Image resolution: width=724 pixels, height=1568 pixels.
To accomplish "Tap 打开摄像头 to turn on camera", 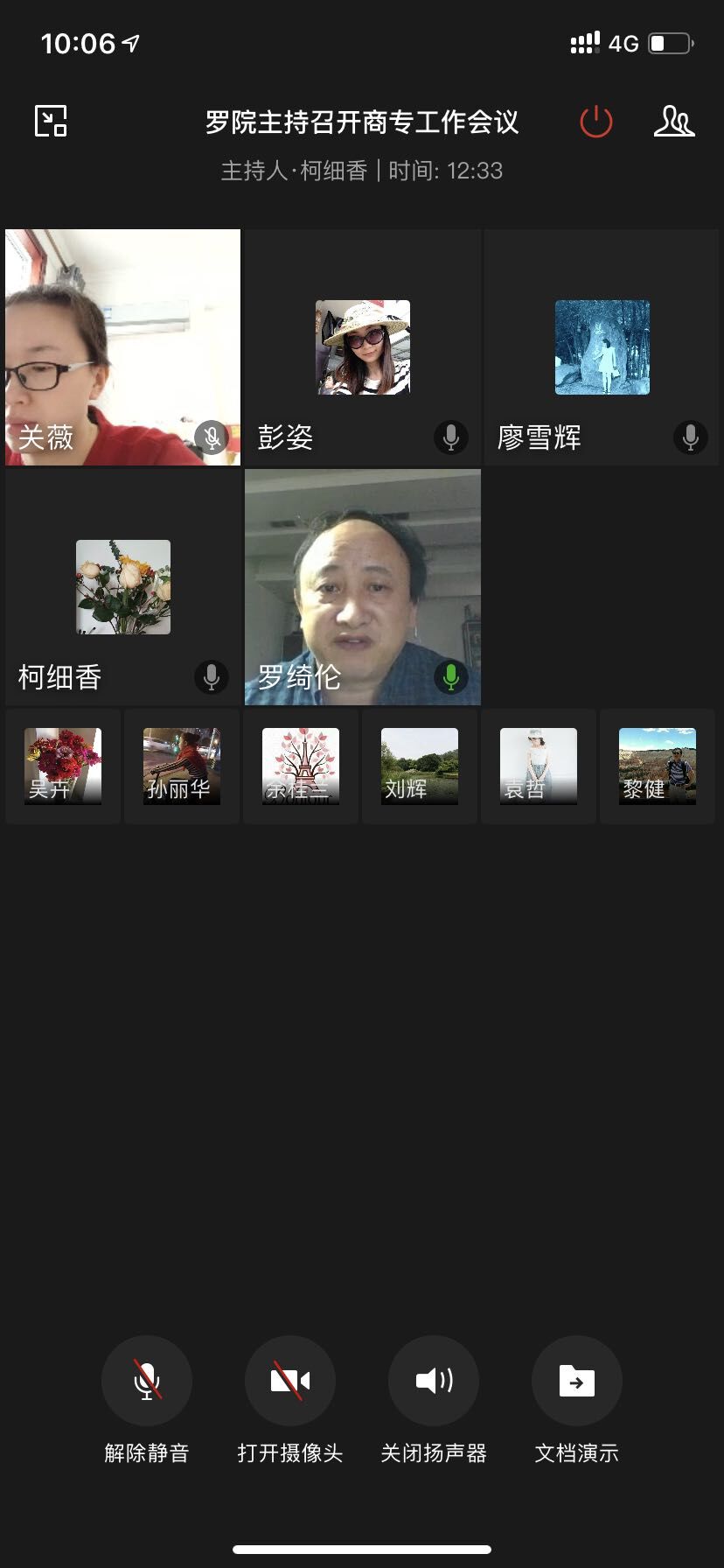I will click(290, 1381).
